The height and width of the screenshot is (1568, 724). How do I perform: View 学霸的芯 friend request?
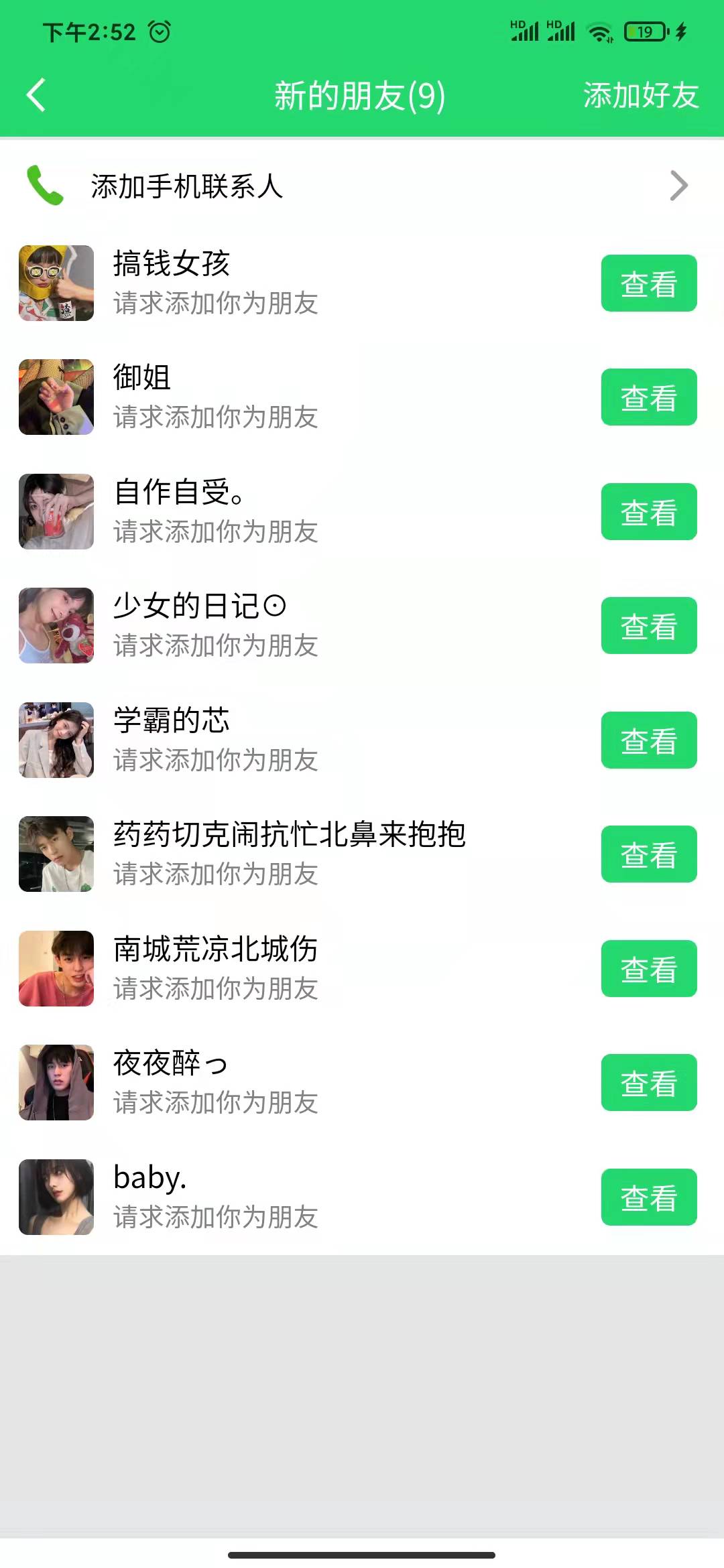click(648, 740)
